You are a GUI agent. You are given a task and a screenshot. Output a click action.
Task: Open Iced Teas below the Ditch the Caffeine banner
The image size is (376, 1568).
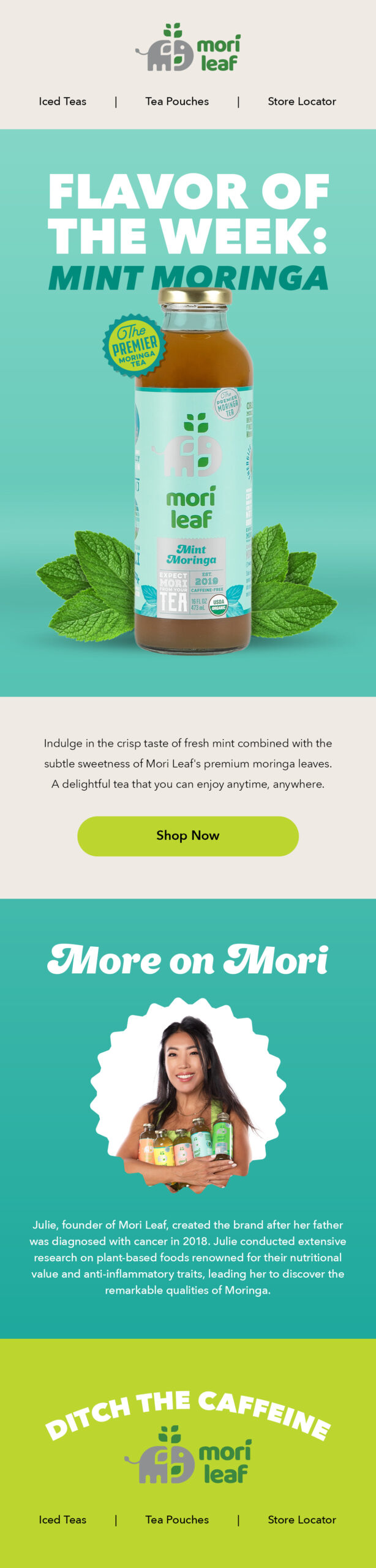(x=62, y=1520)
